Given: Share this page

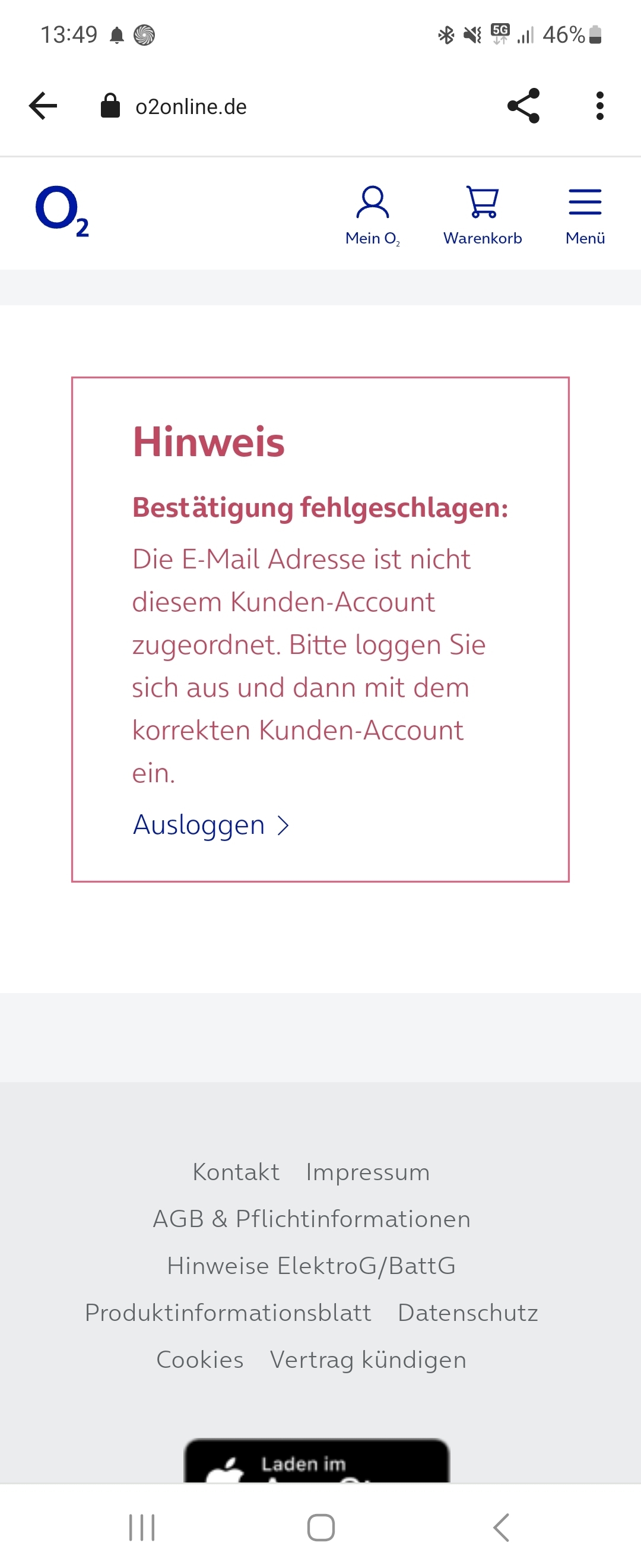Looking at the screenshot, I should (523, 106).
